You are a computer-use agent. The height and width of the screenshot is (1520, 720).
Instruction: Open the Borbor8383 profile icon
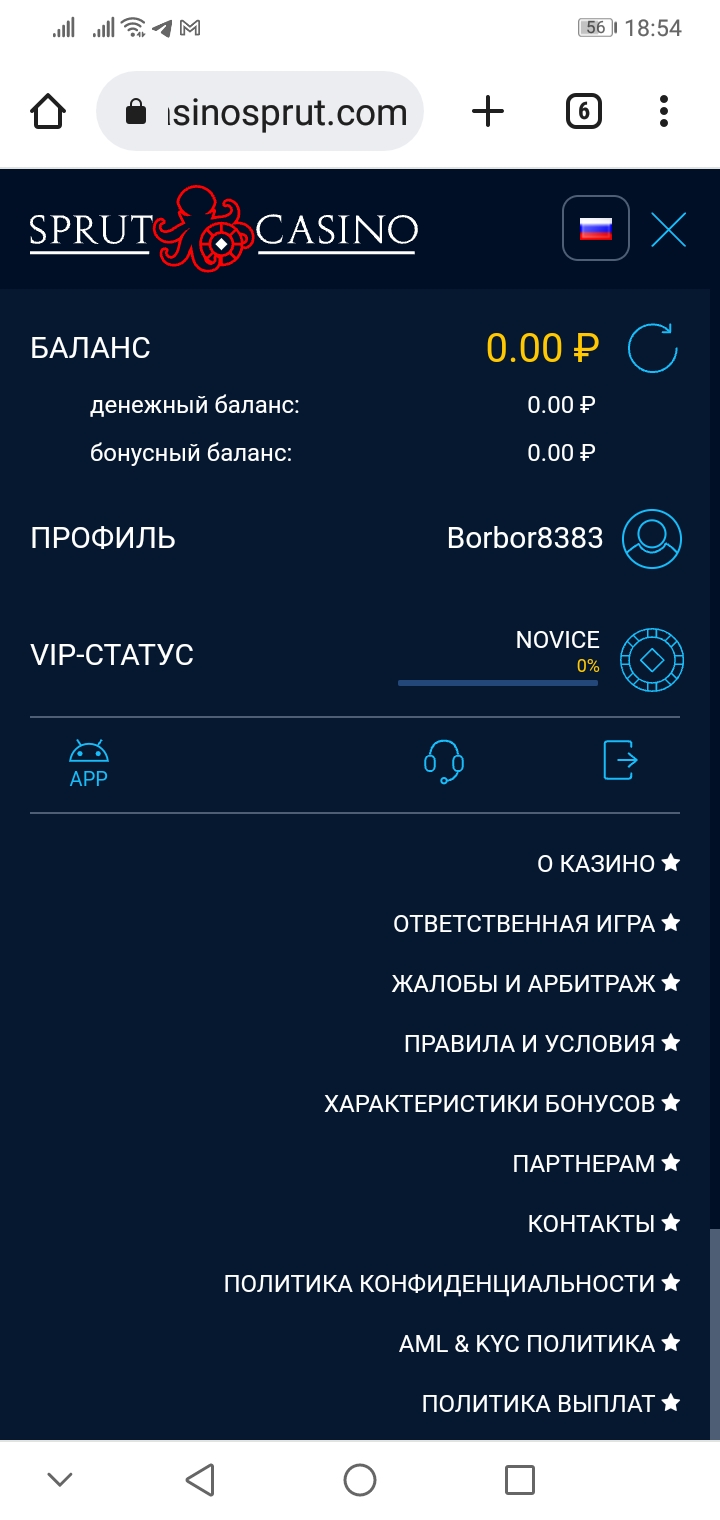[652, 538]
